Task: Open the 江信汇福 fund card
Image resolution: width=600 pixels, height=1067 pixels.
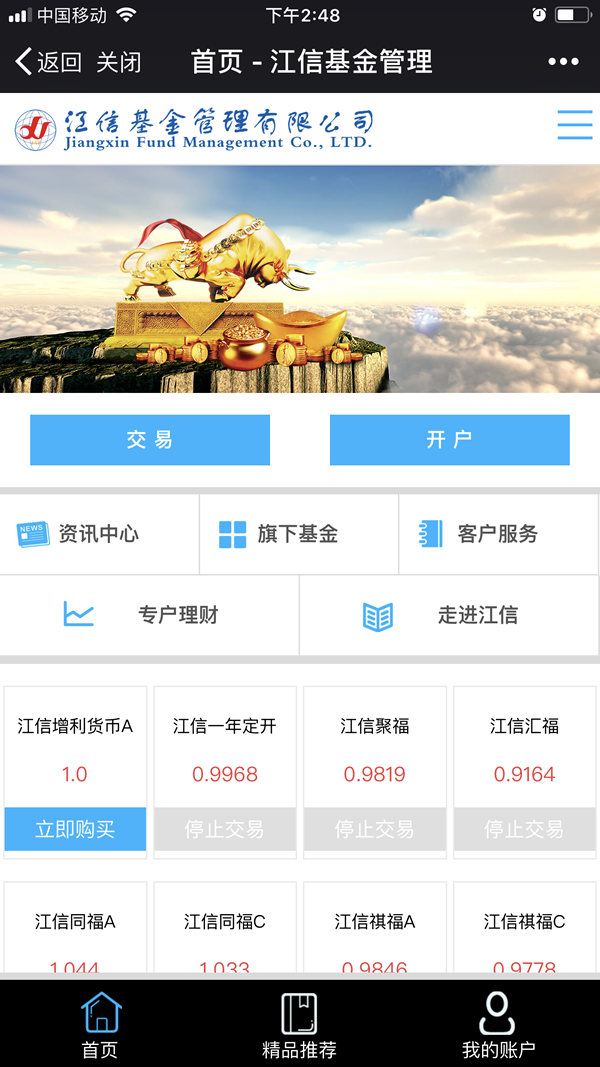Action: coord(525,750)
